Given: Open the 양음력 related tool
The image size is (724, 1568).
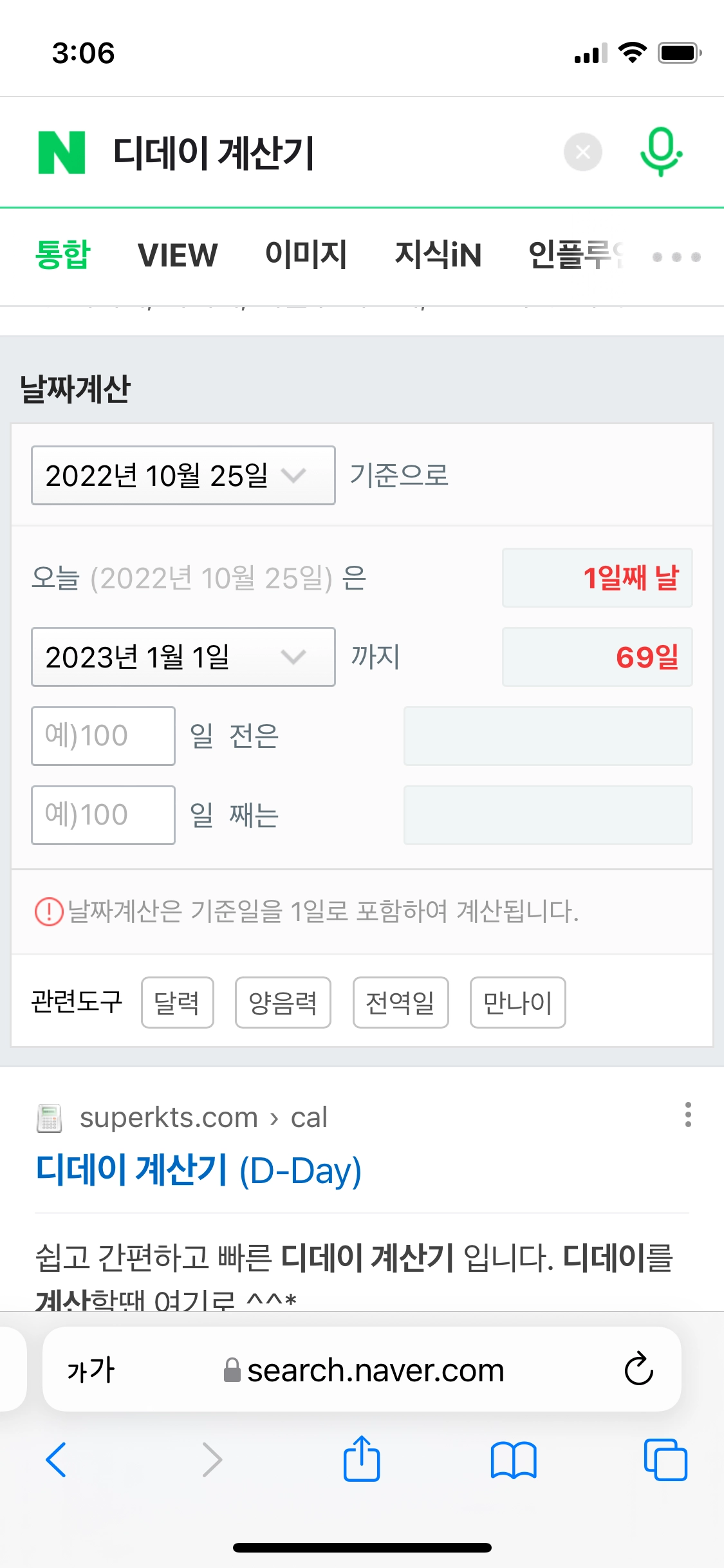Looking at the screenshot, I should [283, 1003].
